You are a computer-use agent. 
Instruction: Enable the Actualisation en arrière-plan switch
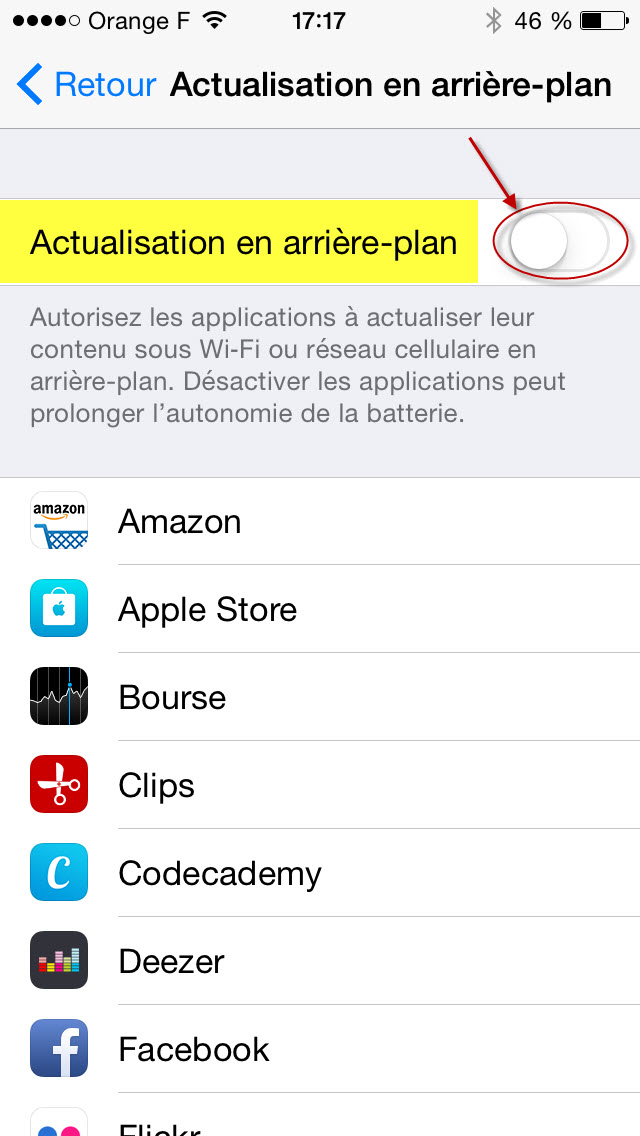[x=559, y=241]
